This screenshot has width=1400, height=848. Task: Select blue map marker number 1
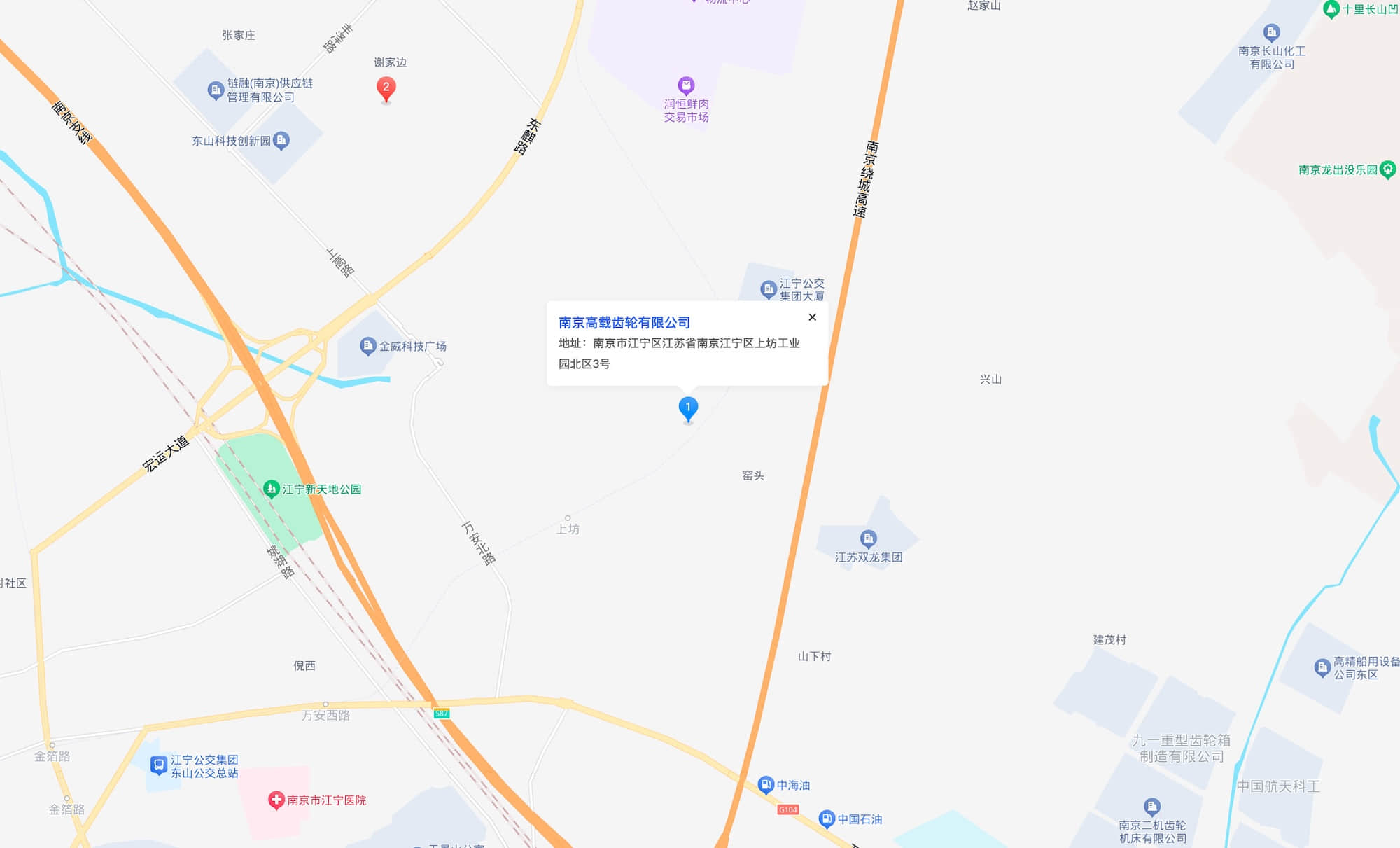688,408
